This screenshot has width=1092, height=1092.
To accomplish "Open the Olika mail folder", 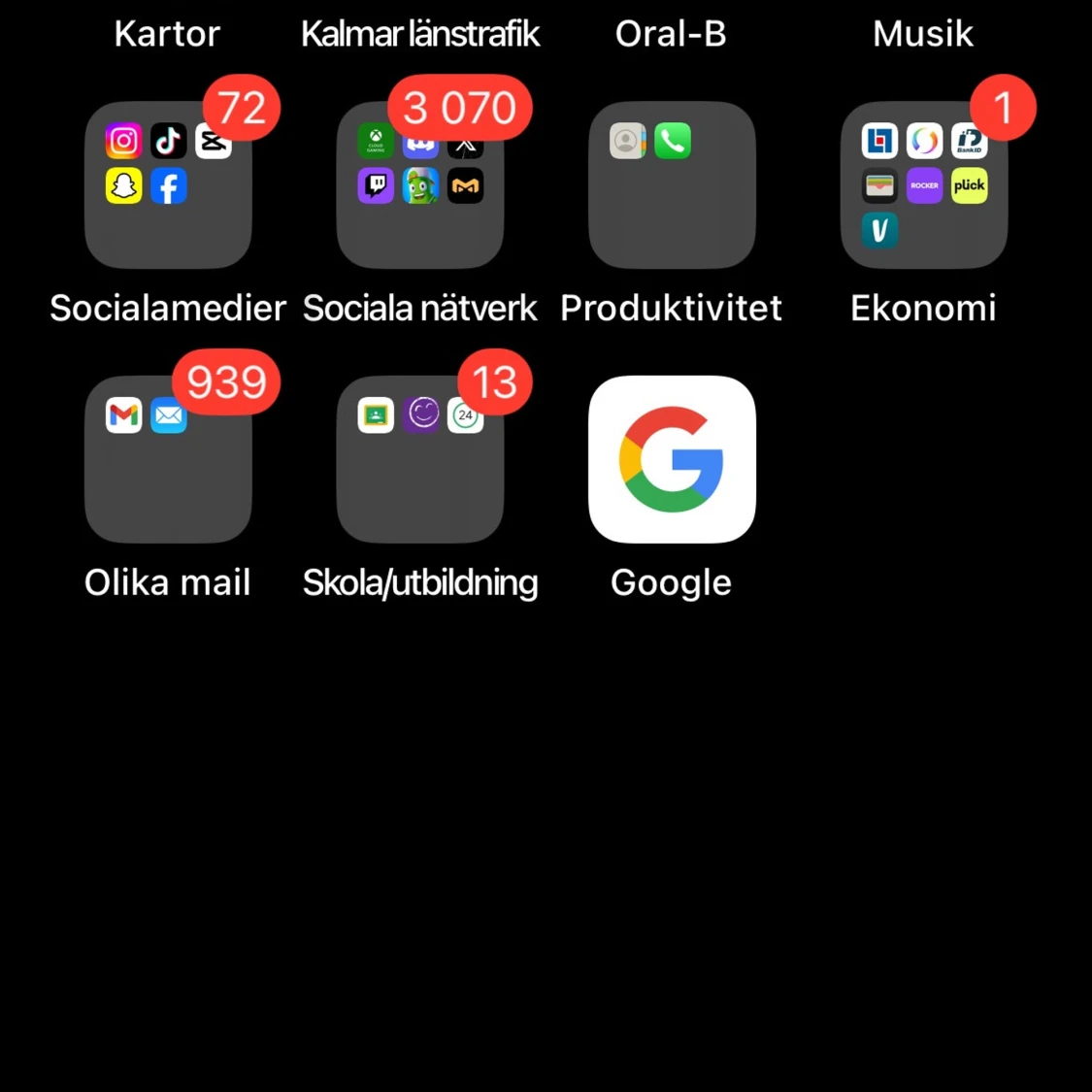I will coord(168,459).
